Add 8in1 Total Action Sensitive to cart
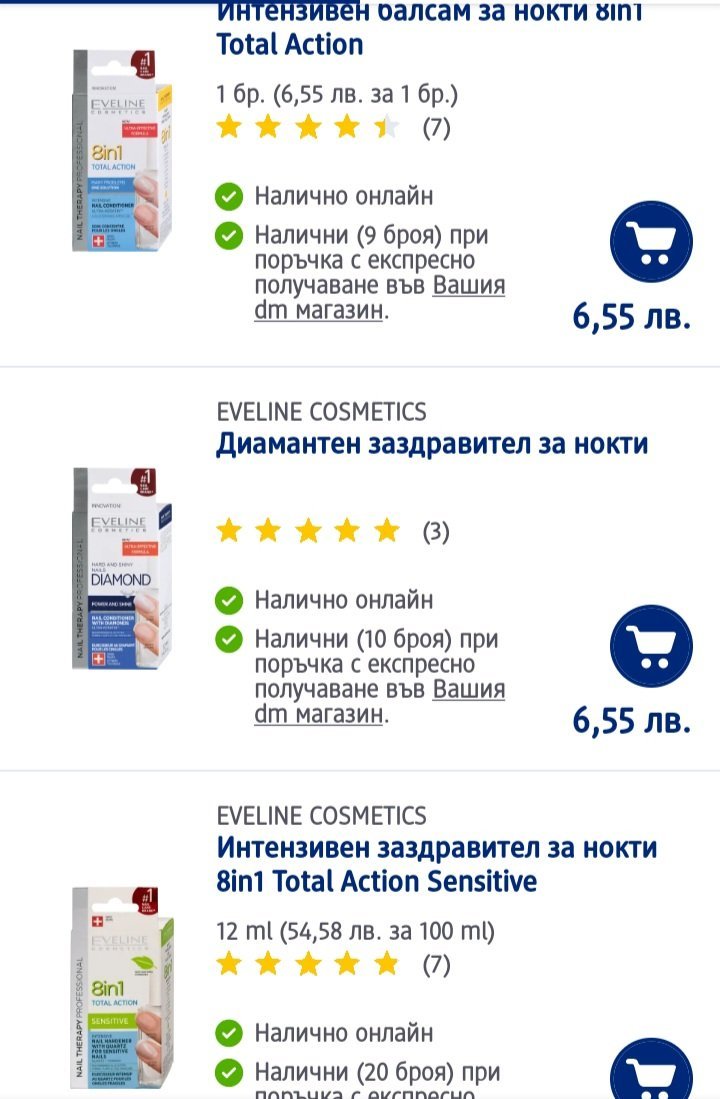720x1099 pixels. coord(651,1072)
